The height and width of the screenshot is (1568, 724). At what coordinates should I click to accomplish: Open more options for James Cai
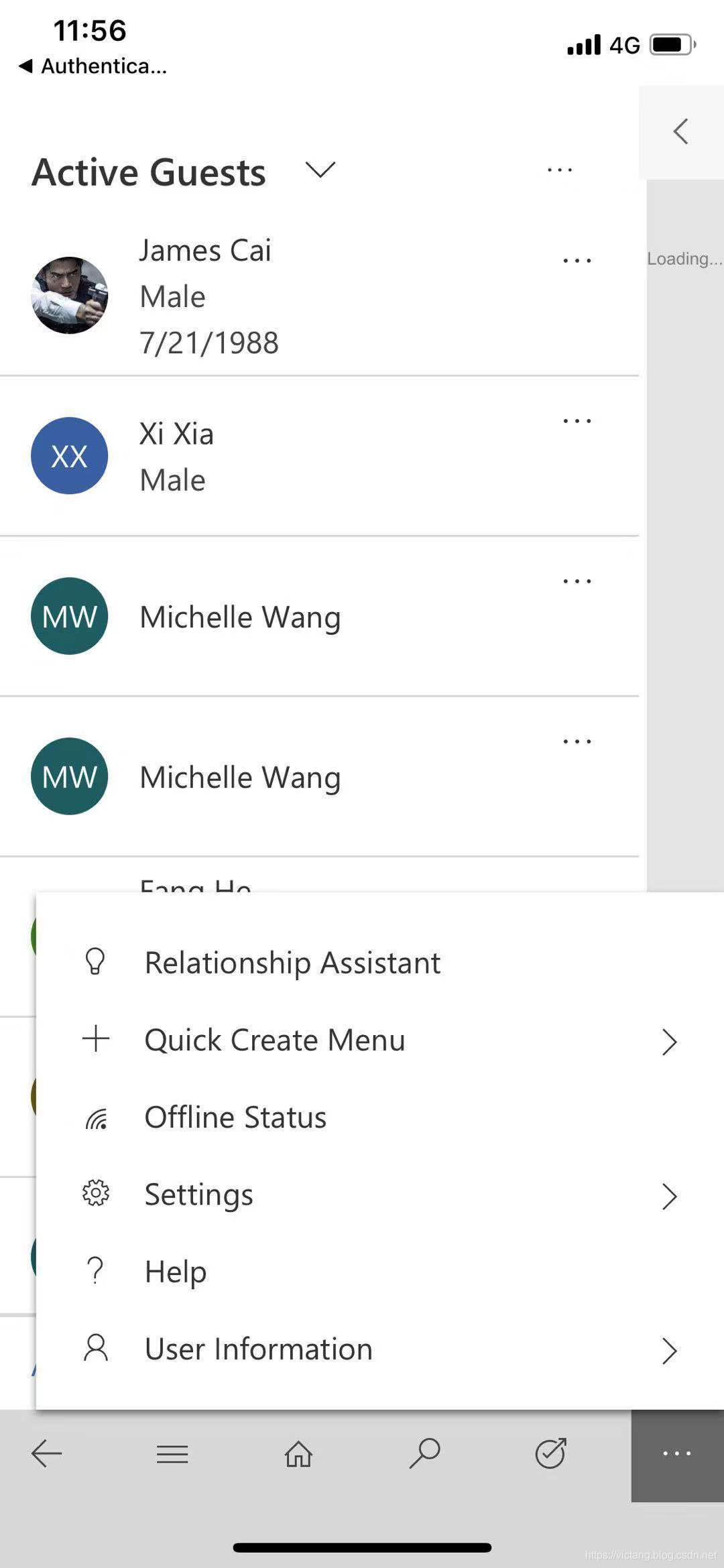tap(577, 261)
